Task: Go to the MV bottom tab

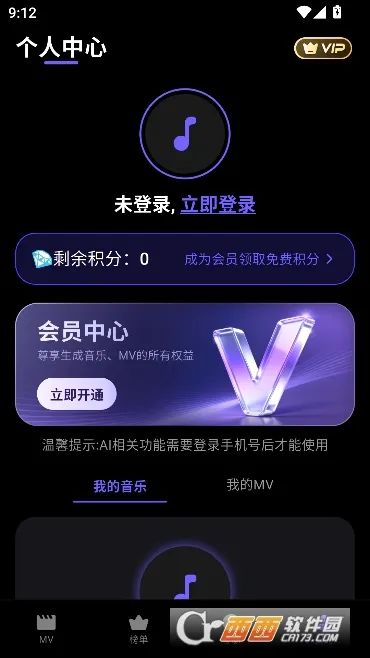Action: pyautogui.click(x=46, y=629)
